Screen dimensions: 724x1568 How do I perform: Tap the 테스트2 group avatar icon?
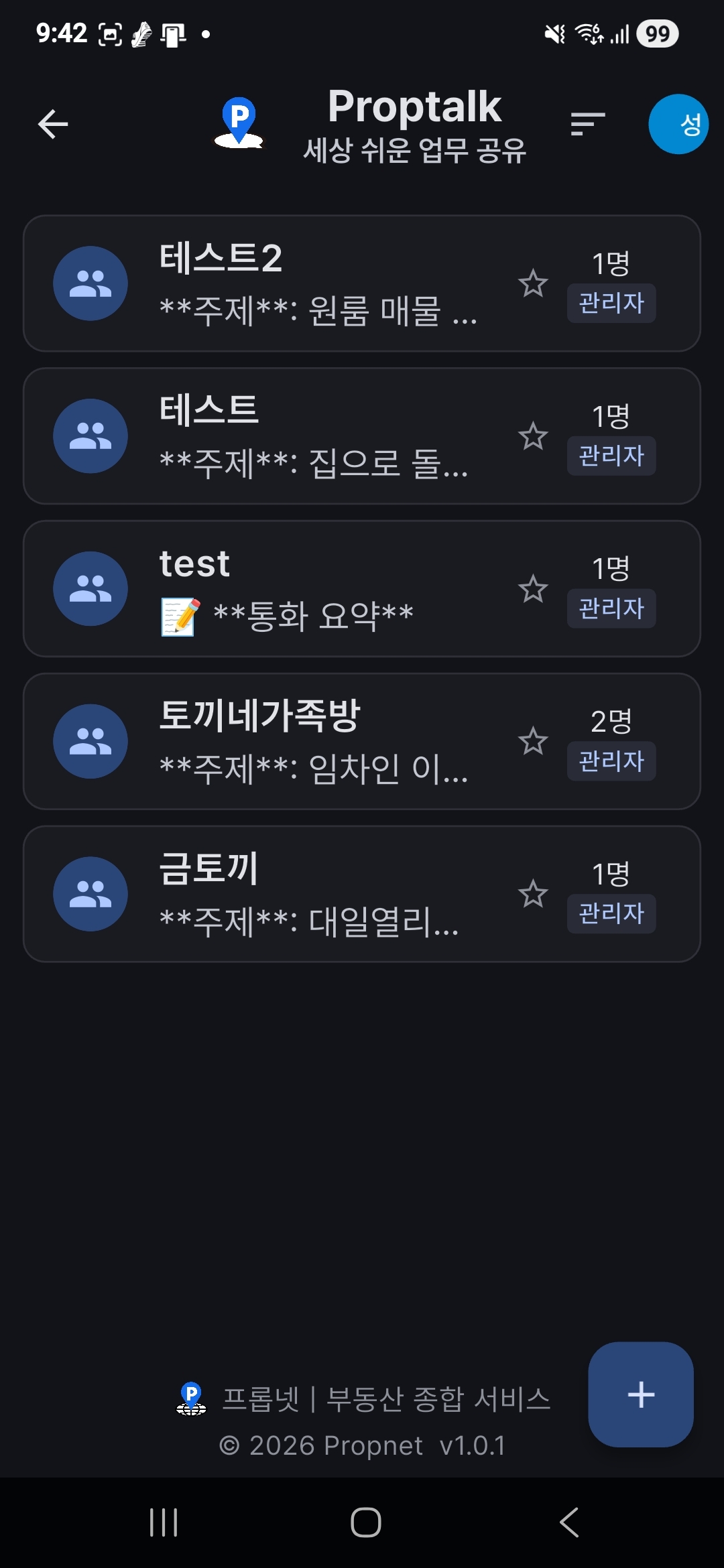point(91,283)
